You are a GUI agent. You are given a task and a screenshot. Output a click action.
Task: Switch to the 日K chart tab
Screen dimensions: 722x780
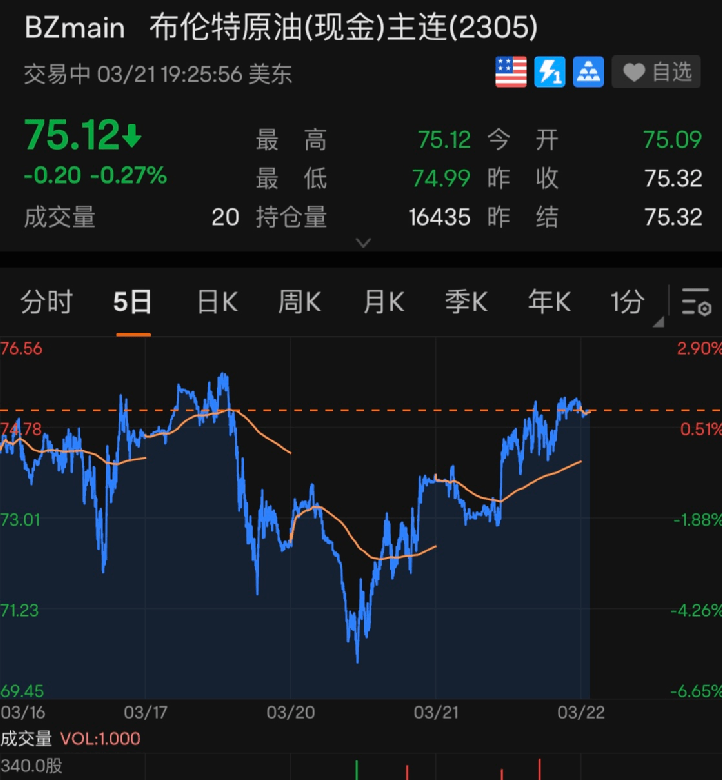(216, 302)
